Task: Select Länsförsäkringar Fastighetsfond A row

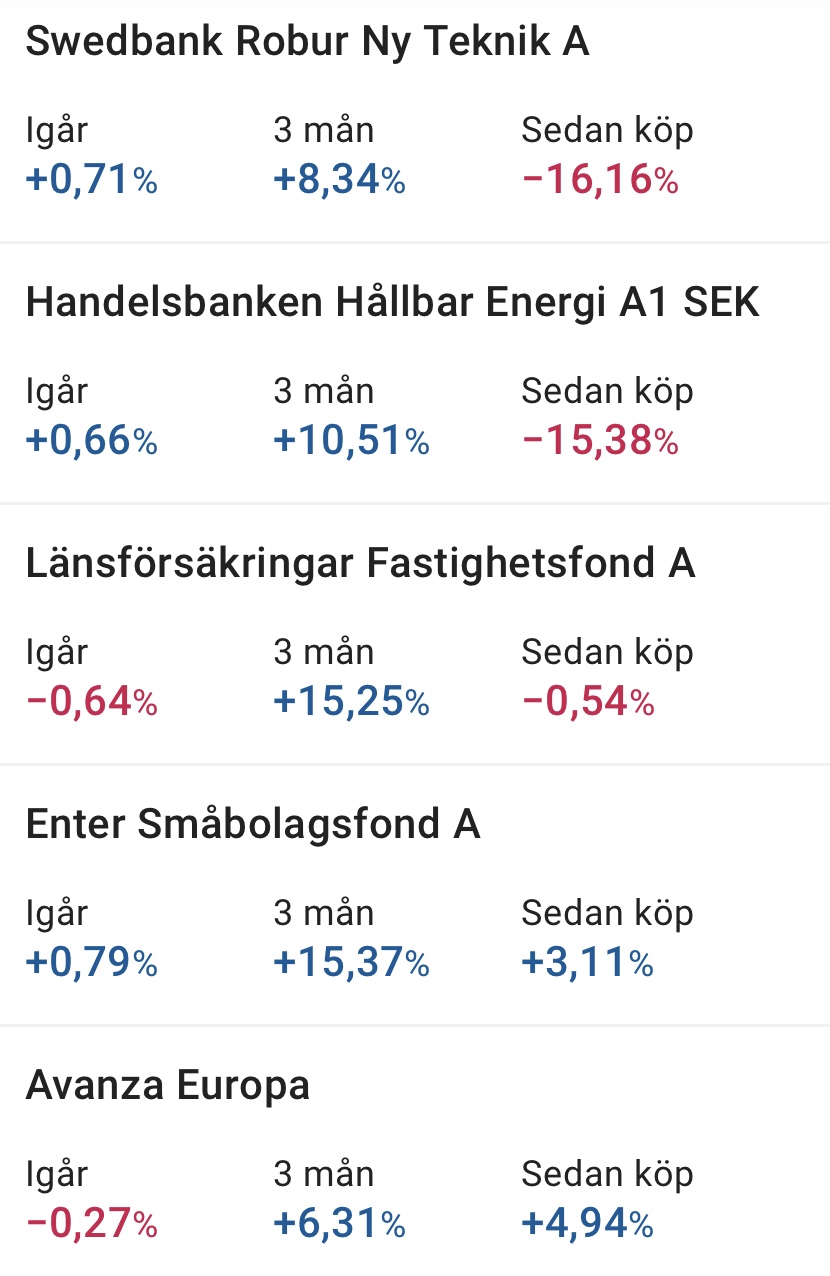Action: pyautogui.click(x=360, y=564)
